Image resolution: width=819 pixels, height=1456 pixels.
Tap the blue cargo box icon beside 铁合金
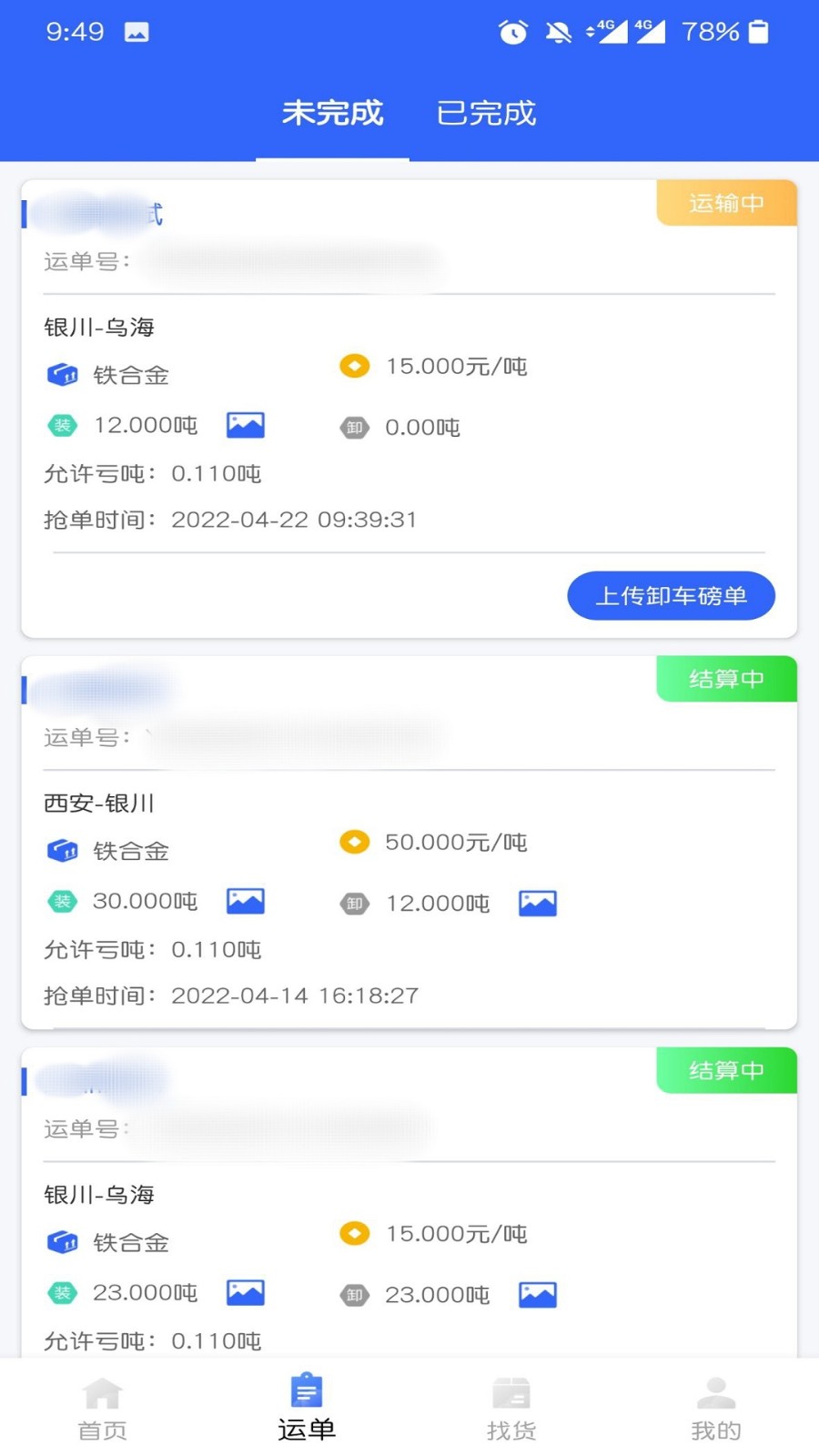pos(62,374)
